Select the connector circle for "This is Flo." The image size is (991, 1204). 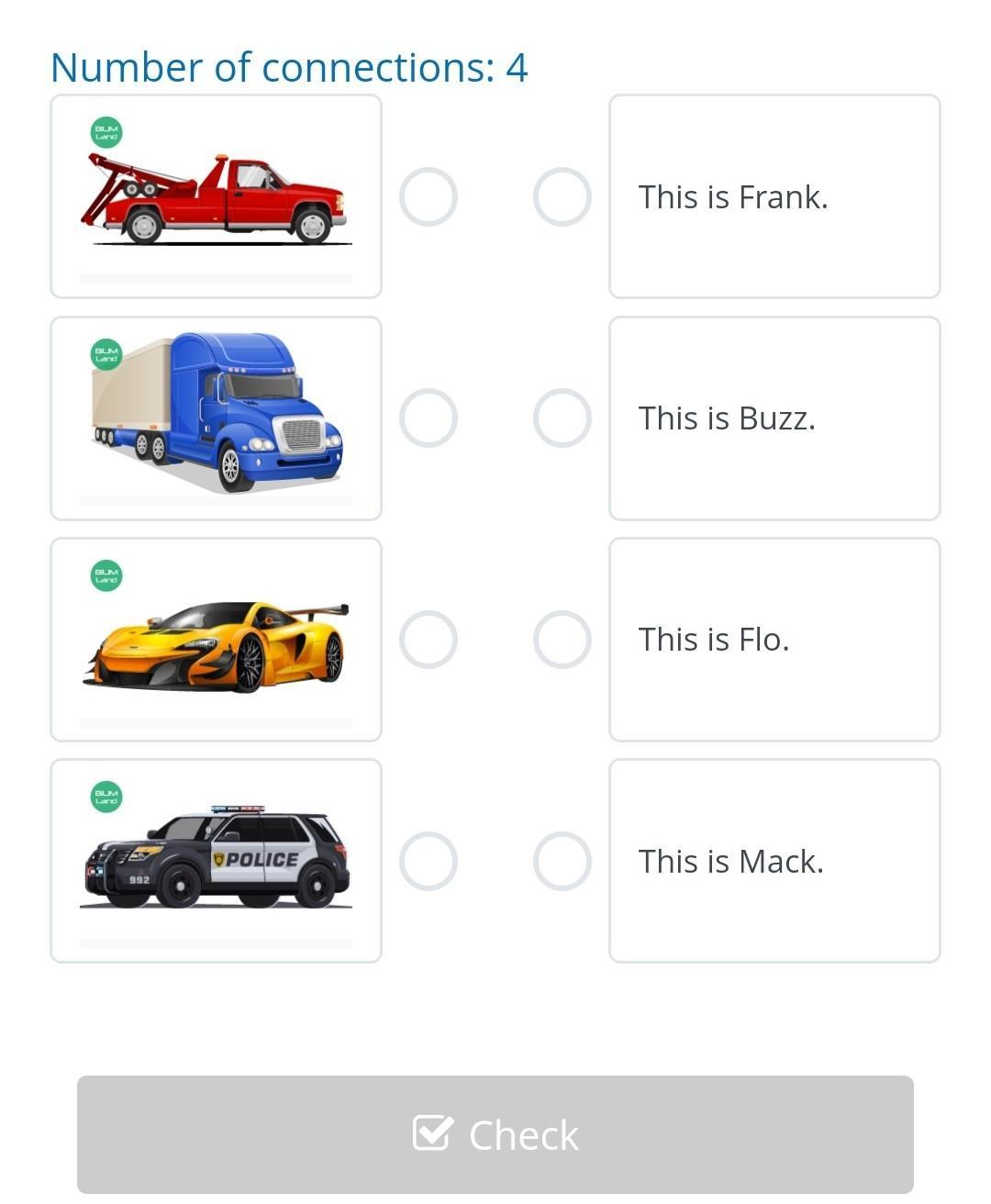click(562, 640)
